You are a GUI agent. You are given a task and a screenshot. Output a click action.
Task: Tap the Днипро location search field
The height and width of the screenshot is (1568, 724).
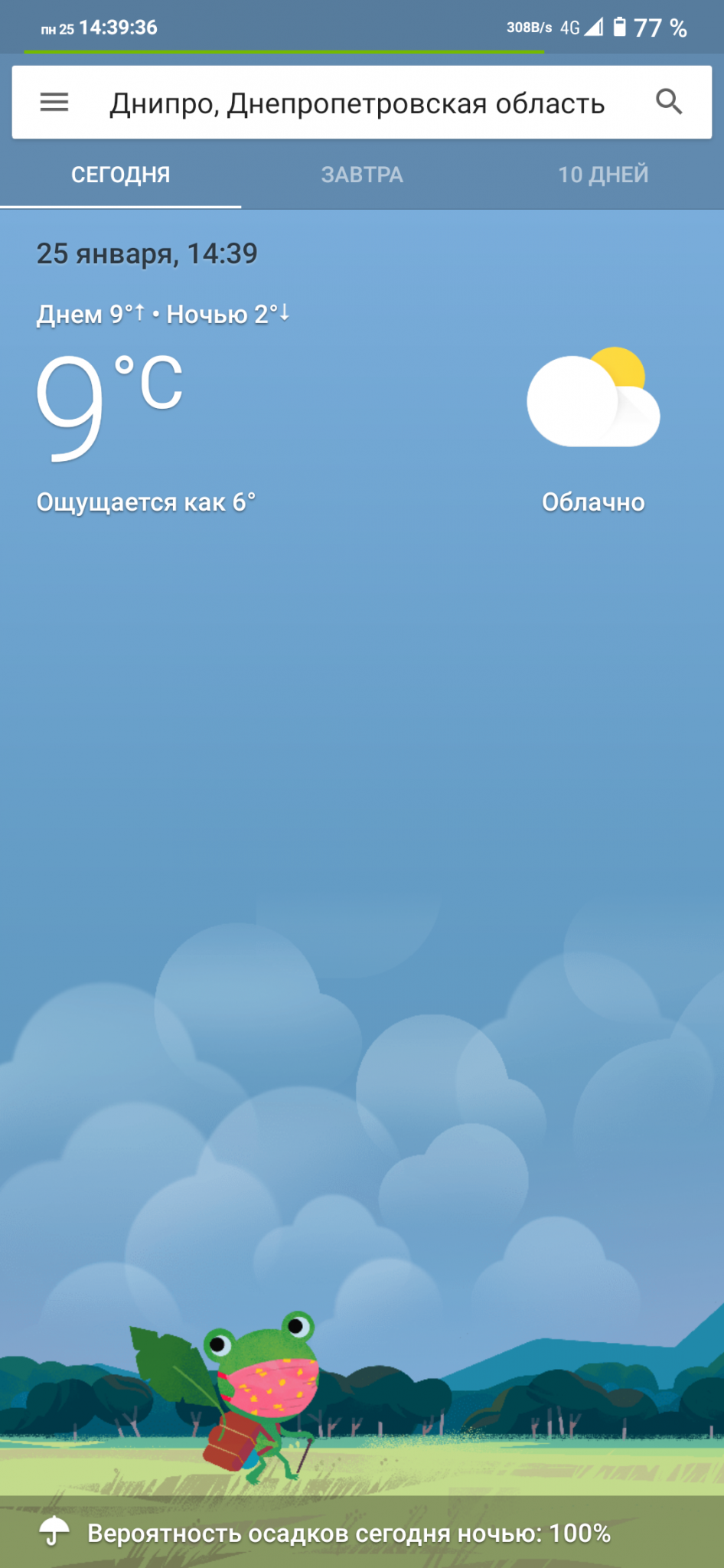pyautogui.click(x=357, y=103)
